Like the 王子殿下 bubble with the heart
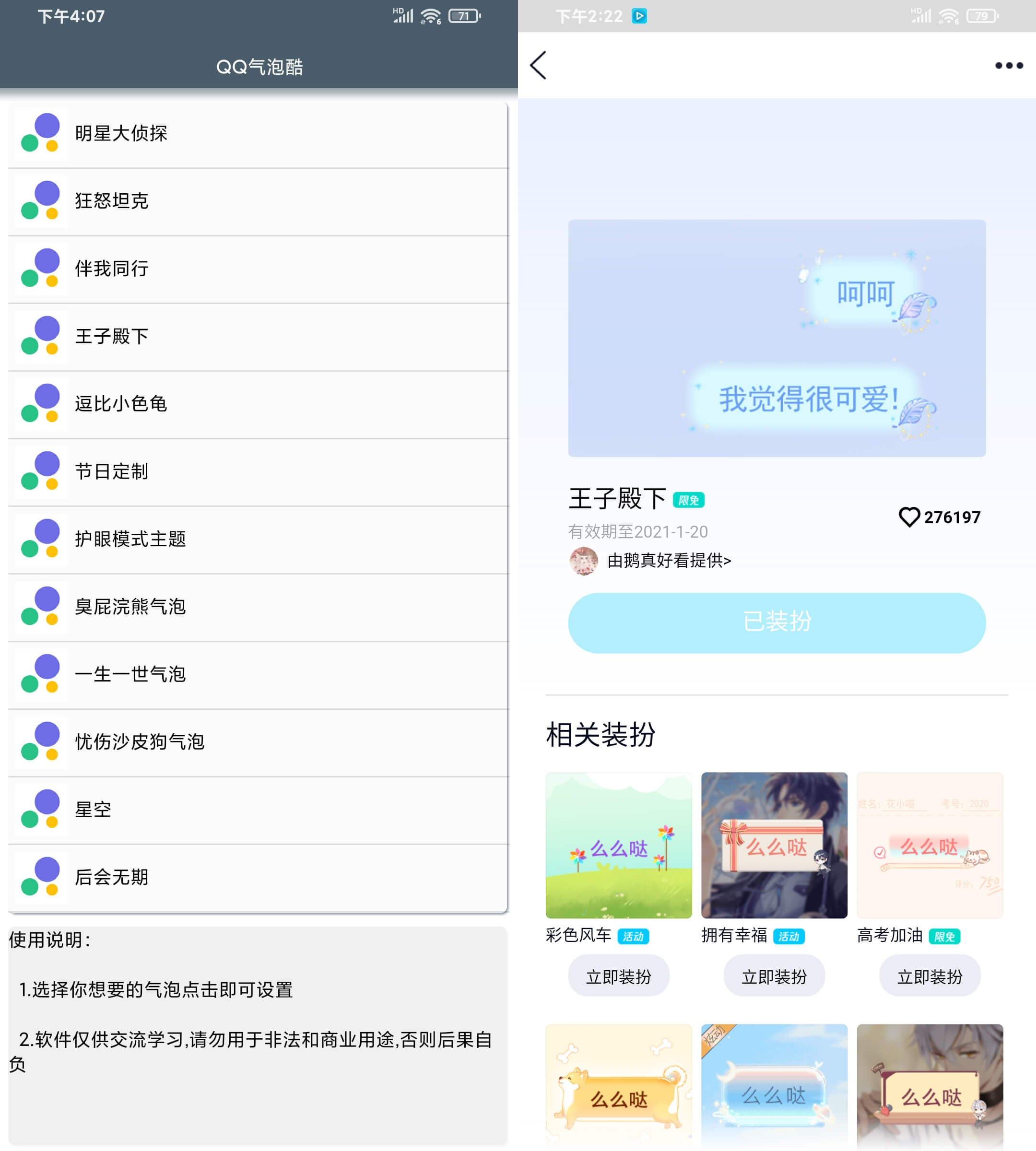 point(909,517)
